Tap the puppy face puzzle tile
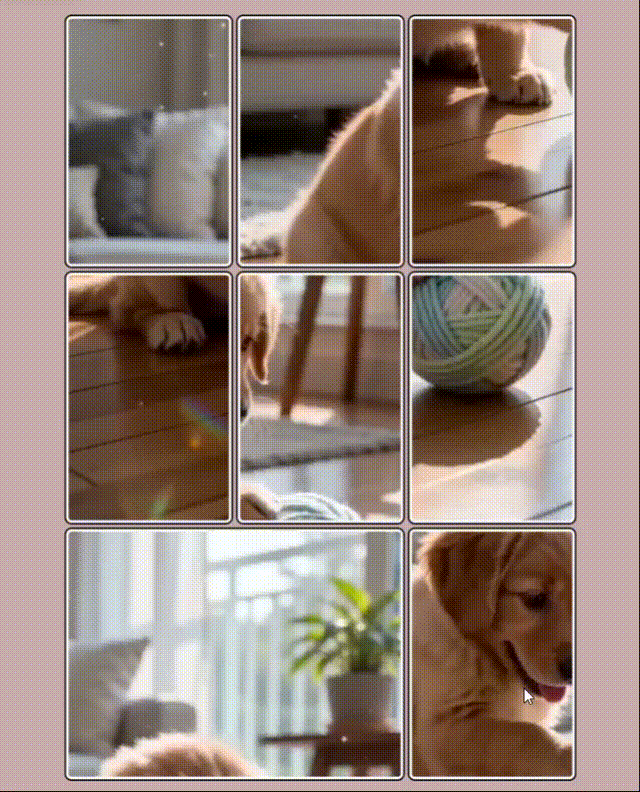The height and width of the screenshot is (792, 640). pyautogui.click(x=491, y=654)
